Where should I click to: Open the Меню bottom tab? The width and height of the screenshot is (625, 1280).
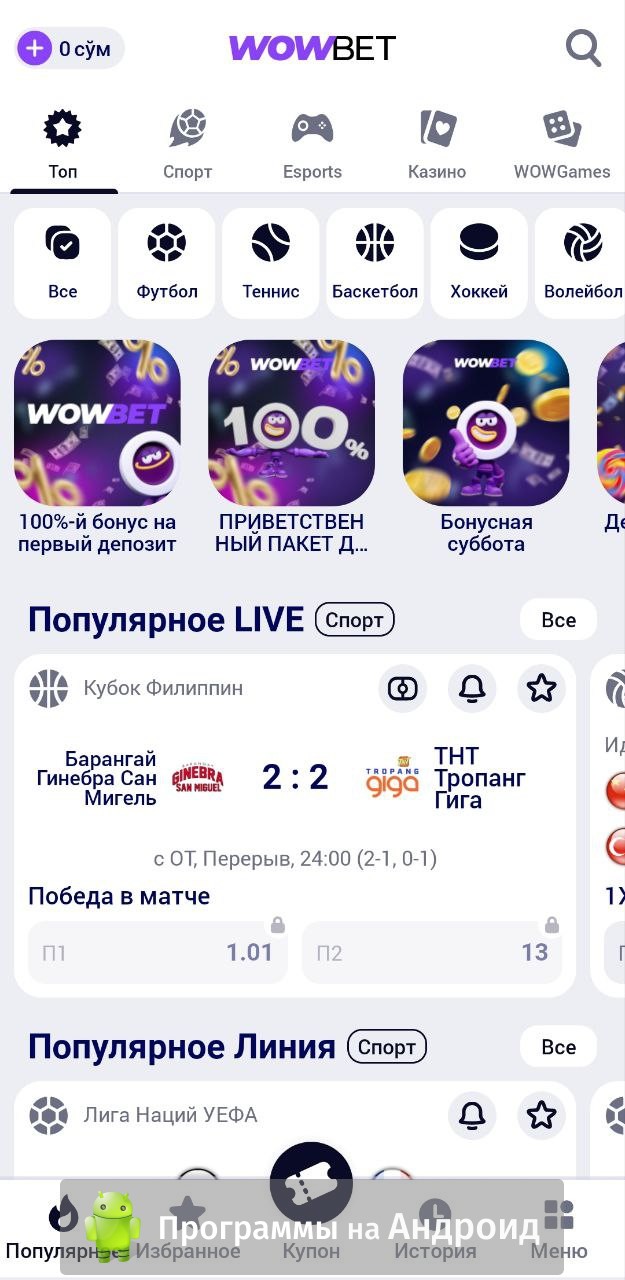[x=559, y=1230]
